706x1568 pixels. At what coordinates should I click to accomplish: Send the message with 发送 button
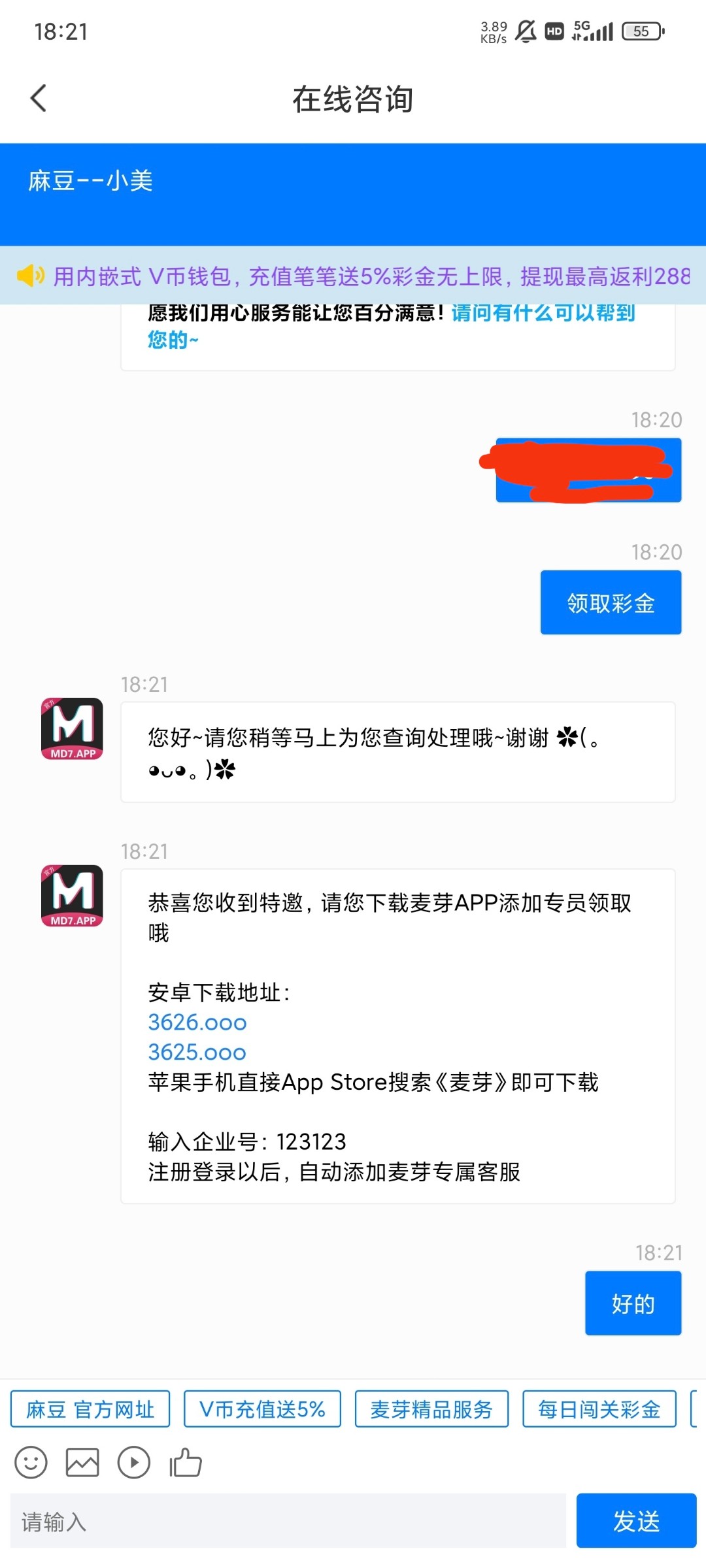pos(636,1521)
